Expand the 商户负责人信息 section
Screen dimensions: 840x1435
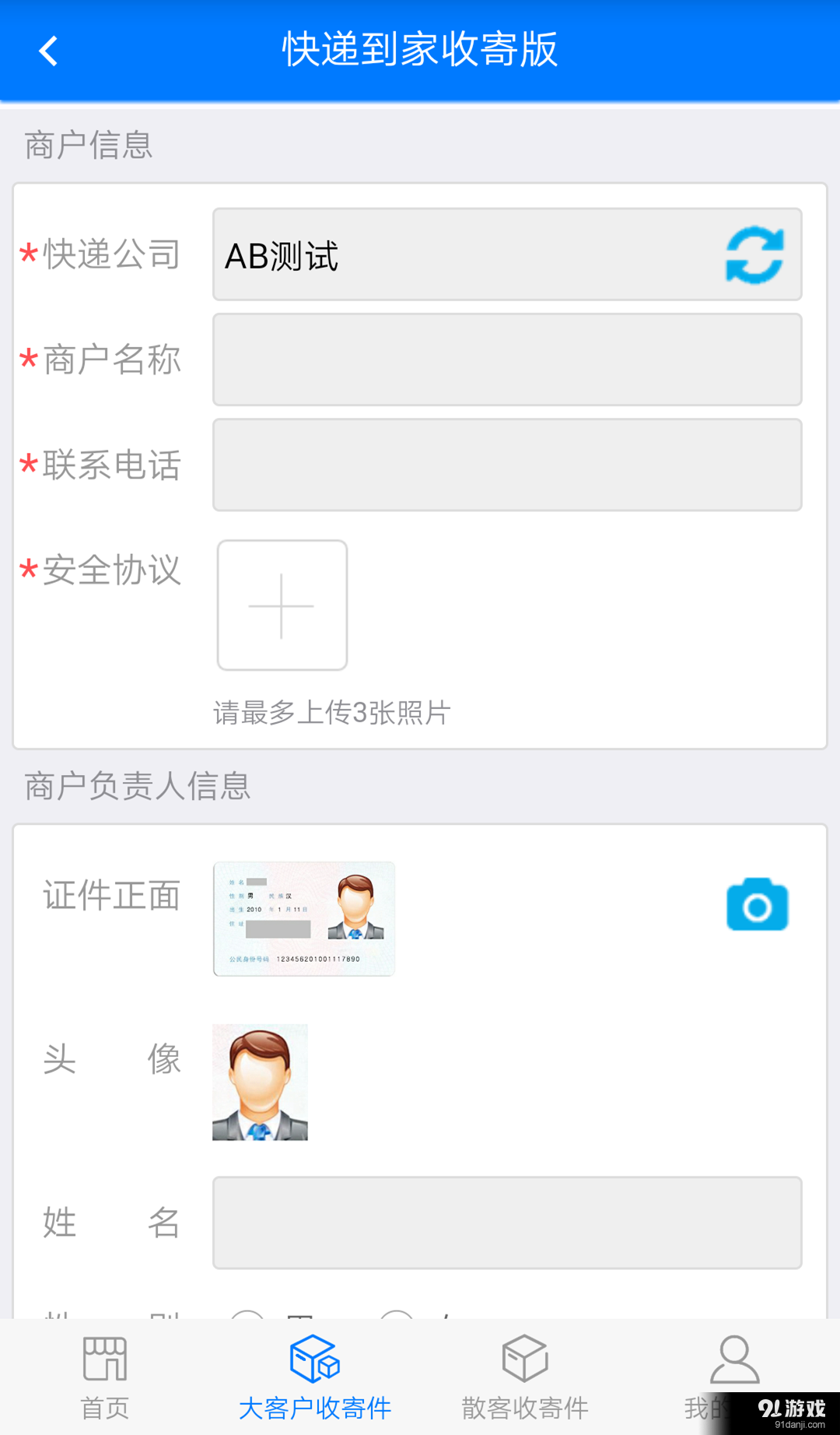(x=138, y=788)
